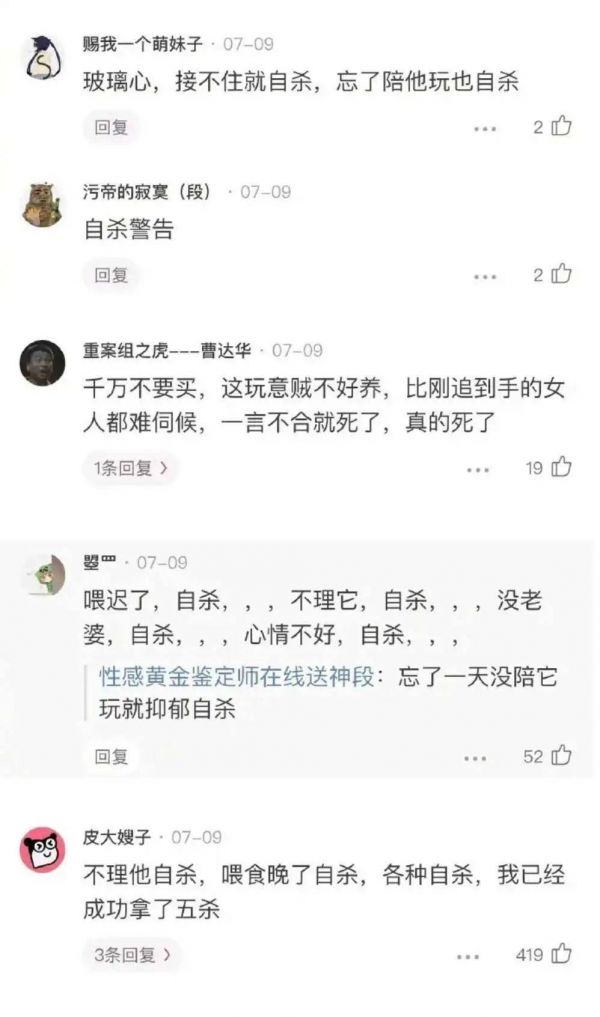Like the comment by 重案组之虎---曹达华
The width and height of the screenshot is (600, 1017).
pos(563,466)
